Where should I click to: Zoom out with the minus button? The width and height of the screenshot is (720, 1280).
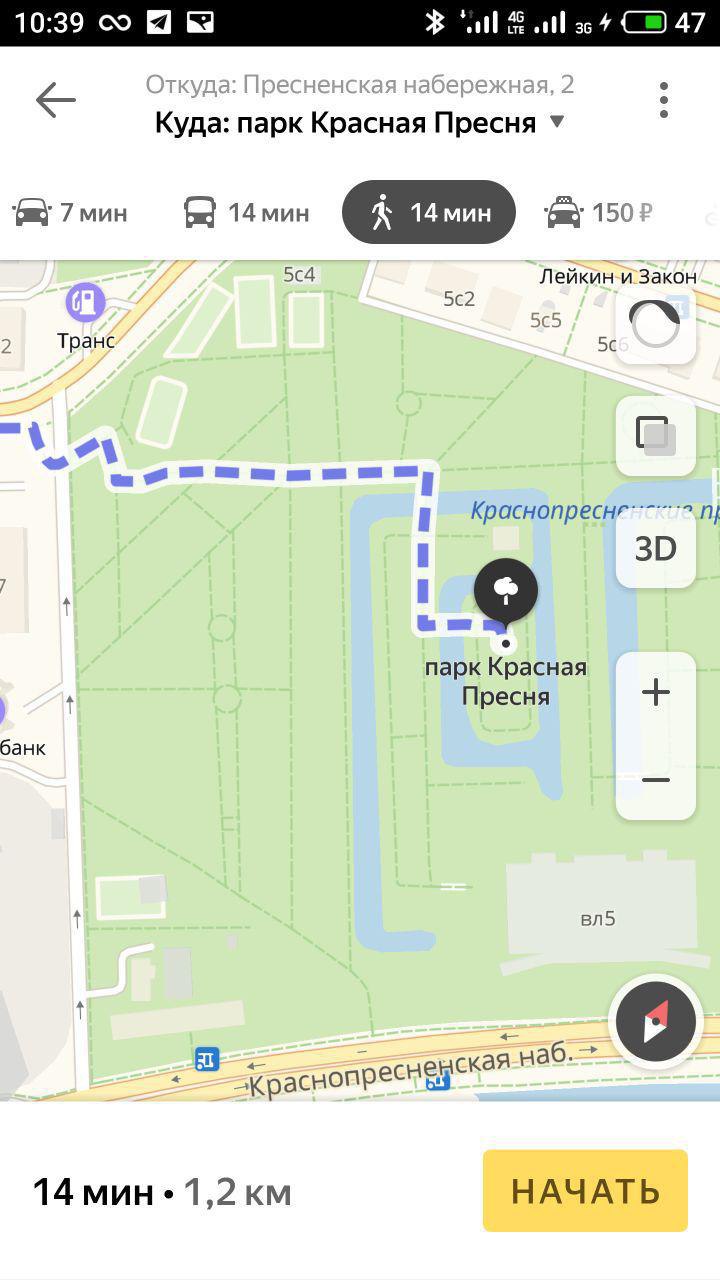[655, 780]
